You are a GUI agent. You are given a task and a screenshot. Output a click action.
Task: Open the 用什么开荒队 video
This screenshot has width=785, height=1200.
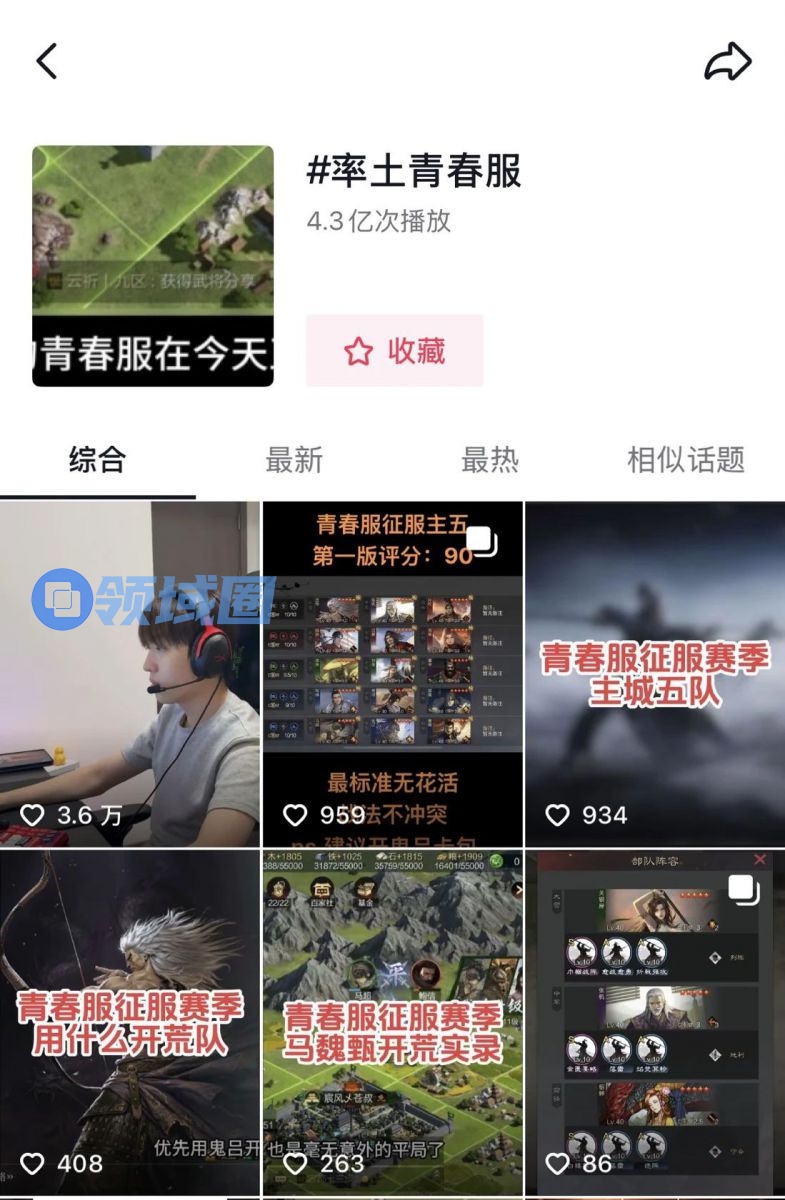130,1022
